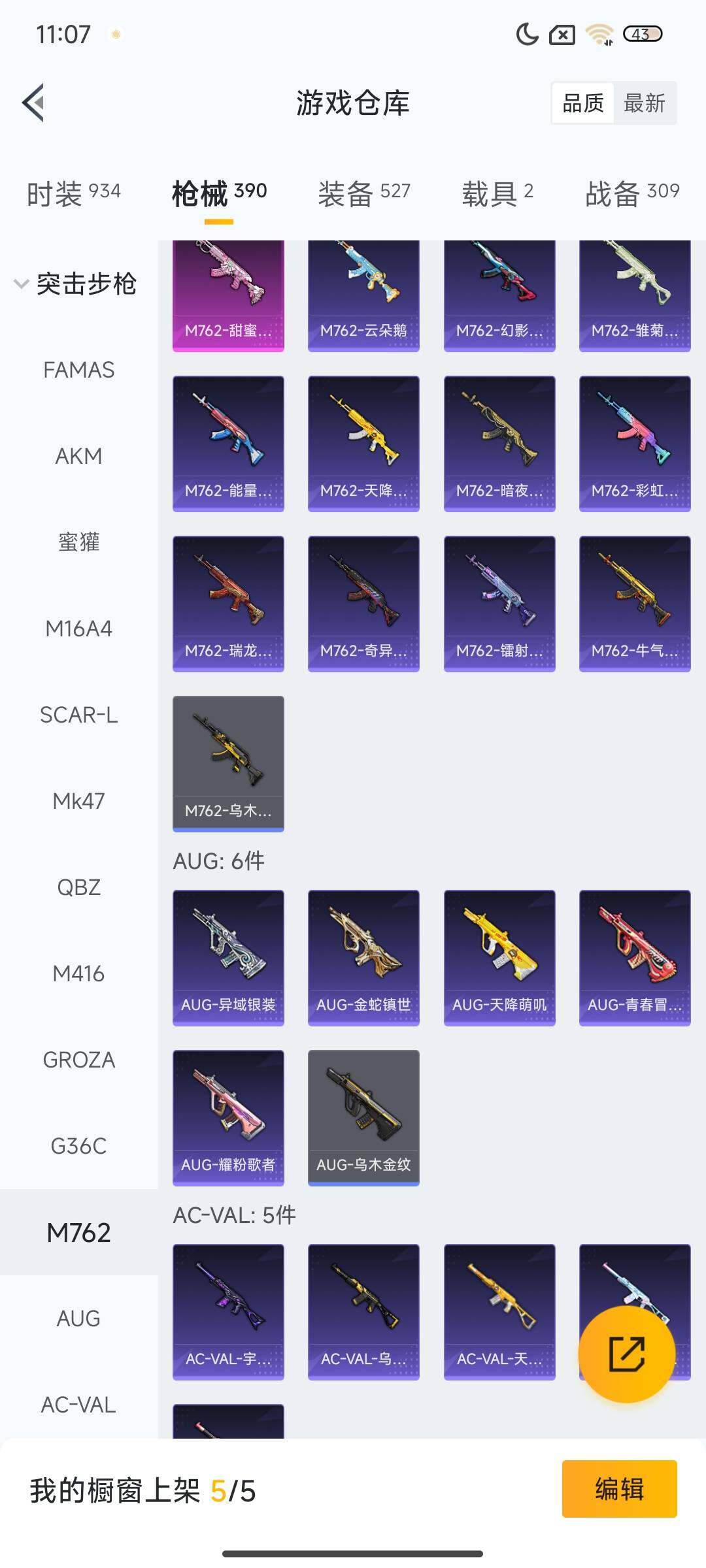This screenshot has width=706, height=1568.
Task: Select SCAR-L in the weapon list
Action: [78, 715]
